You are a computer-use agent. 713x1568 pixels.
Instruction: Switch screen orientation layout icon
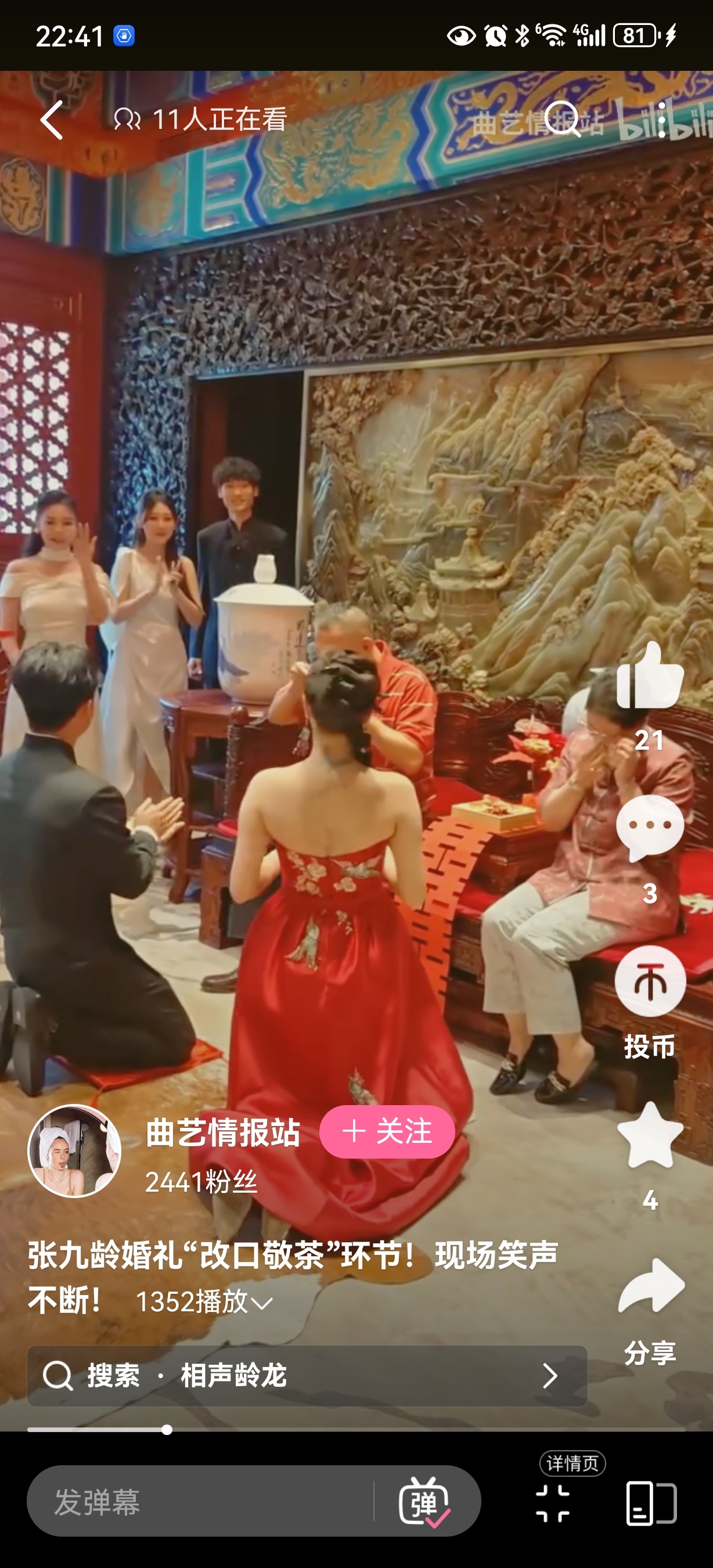(x=651, y=1502)
